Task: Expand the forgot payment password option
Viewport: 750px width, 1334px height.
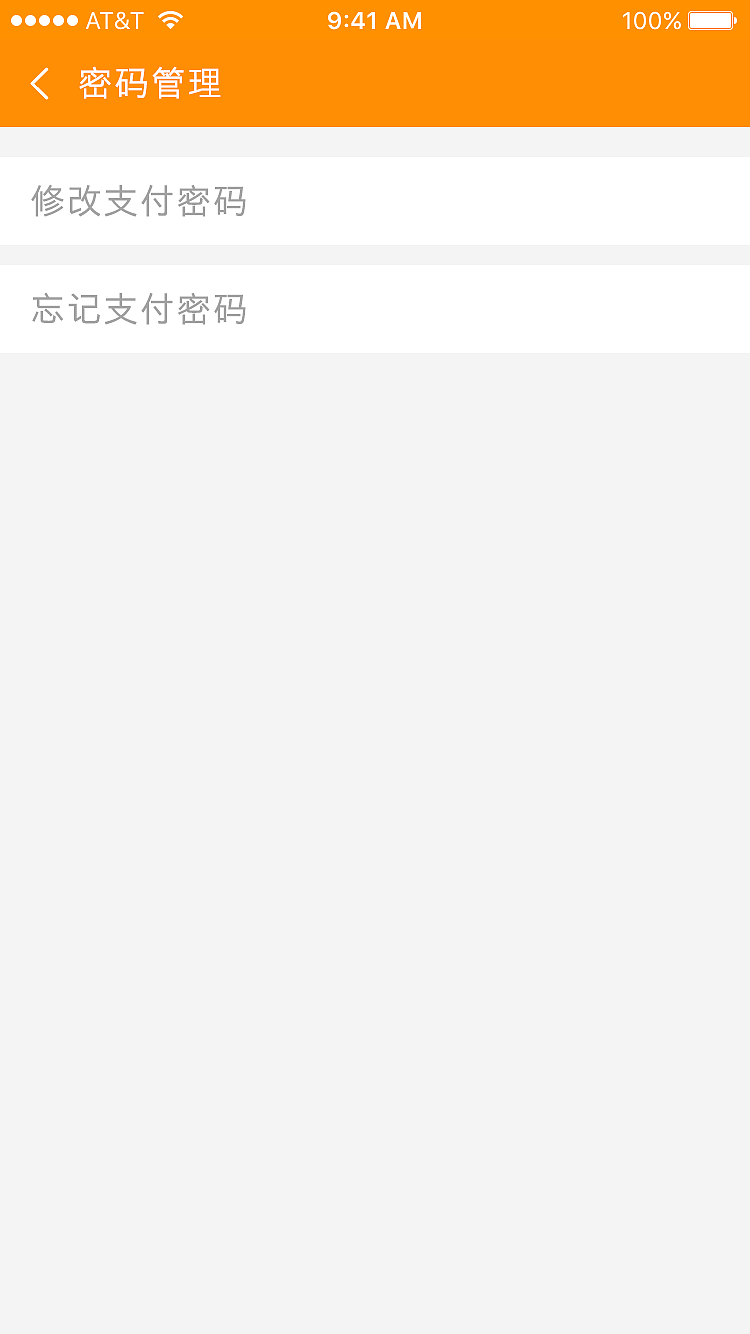Action: pos(375,309)
